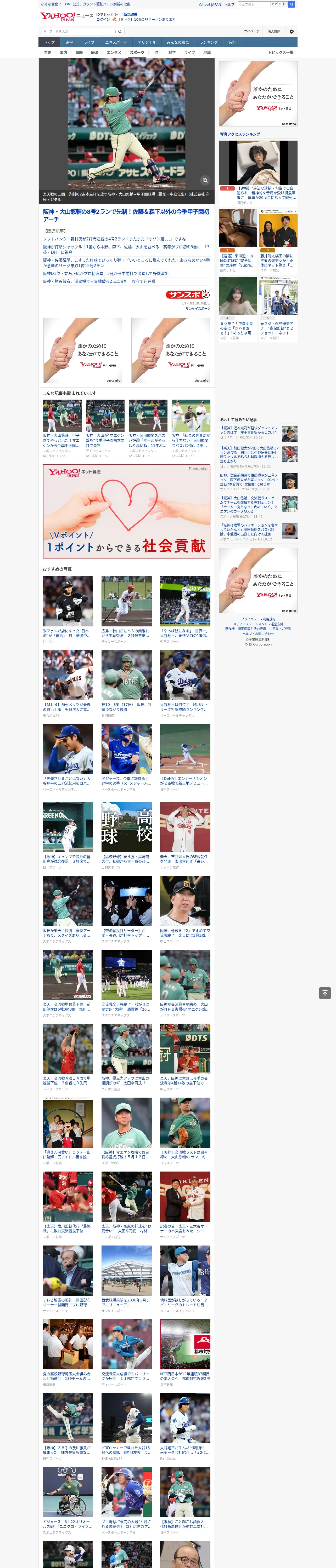Select the エンタメ category
The image size is (336, 1568).
pos(114,52)
